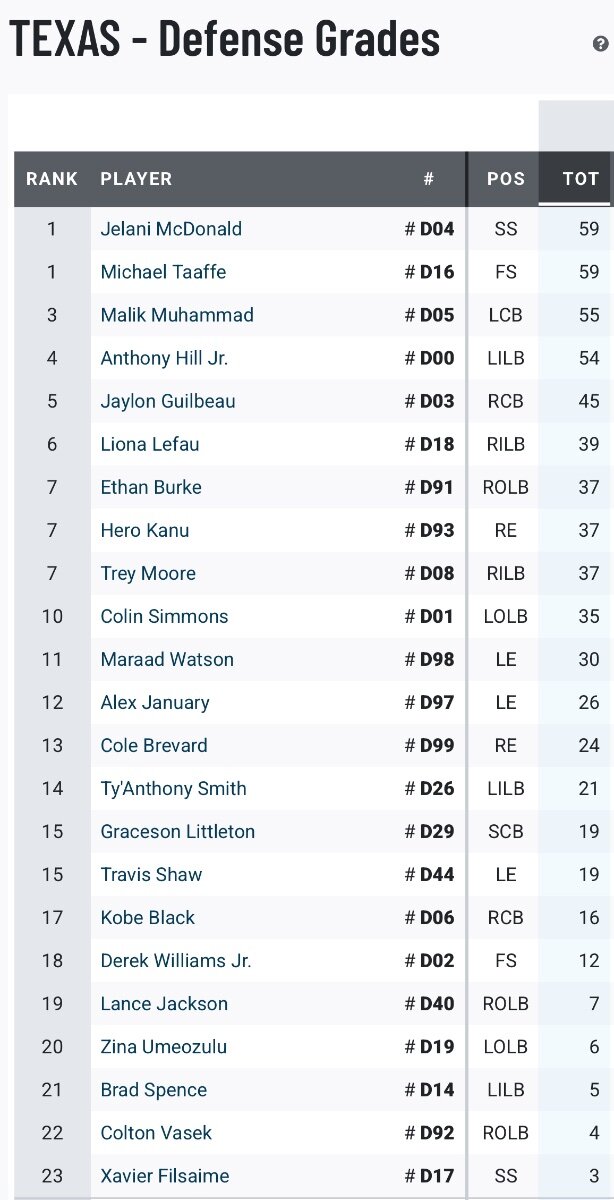Tap Hero Kanu's name
614x1200 pixels.
point(145,530)
